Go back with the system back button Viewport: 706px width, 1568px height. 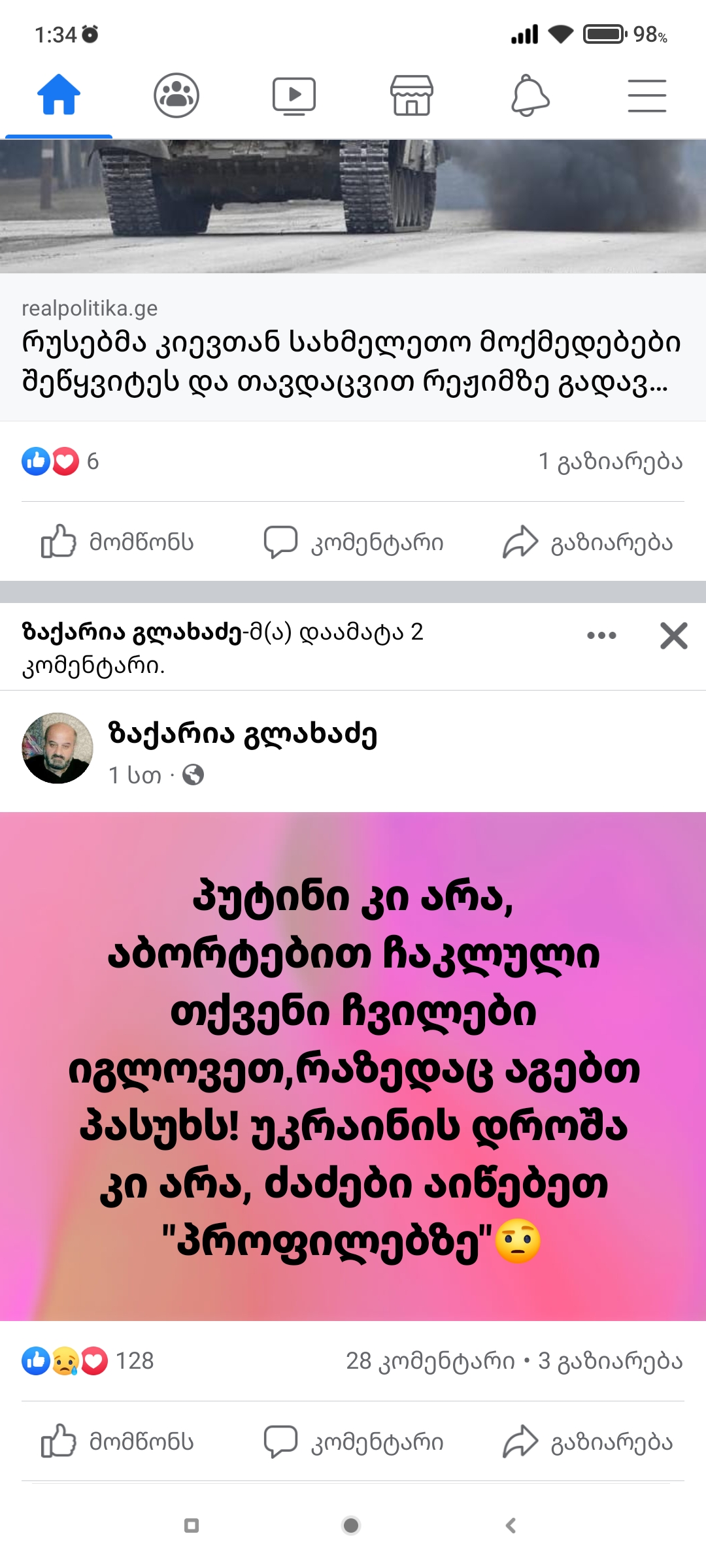pos(511,1526)
